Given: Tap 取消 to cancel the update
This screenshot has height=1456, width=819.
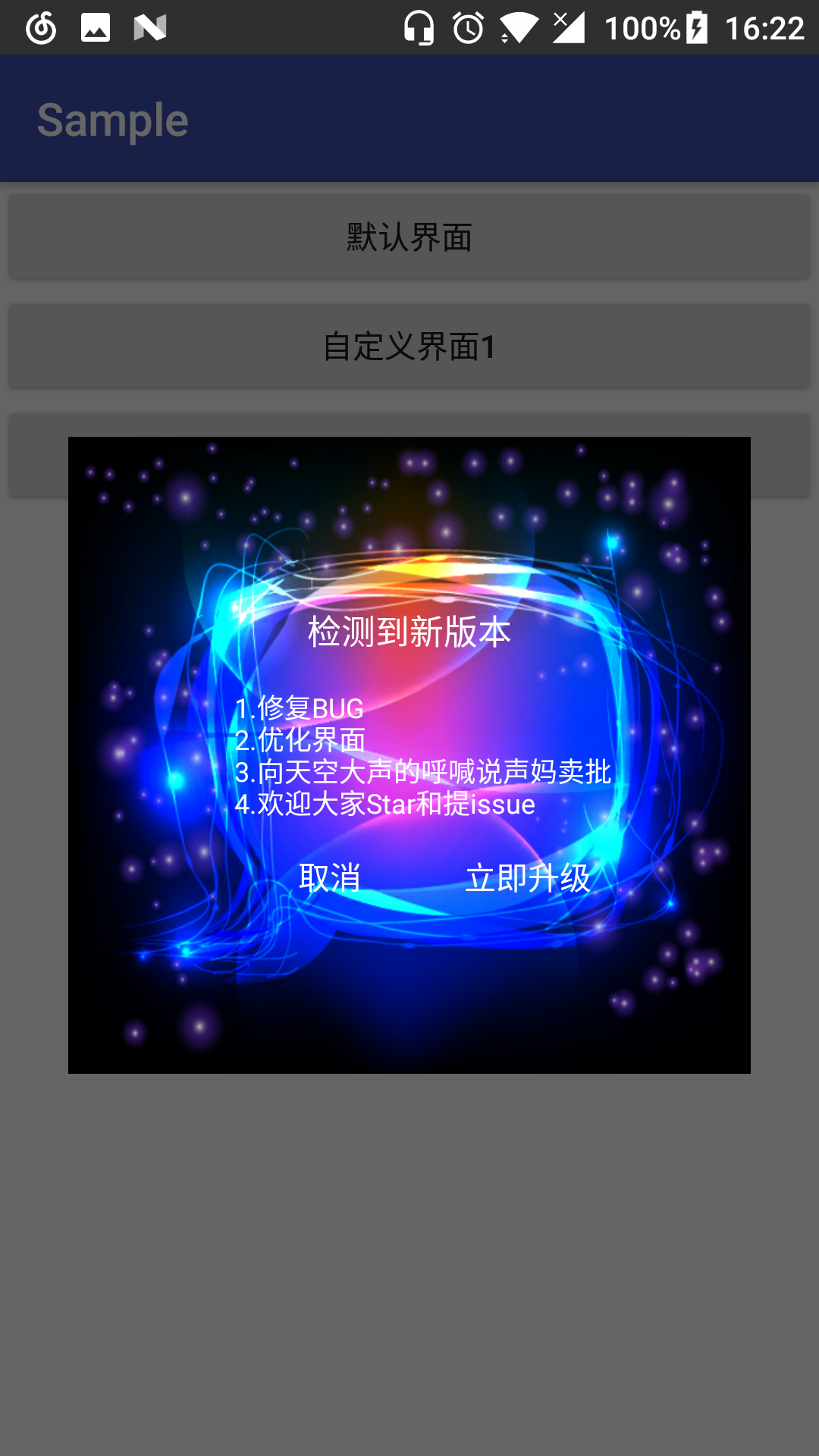Looking at the screenshot, I should (x=329, y=879).
